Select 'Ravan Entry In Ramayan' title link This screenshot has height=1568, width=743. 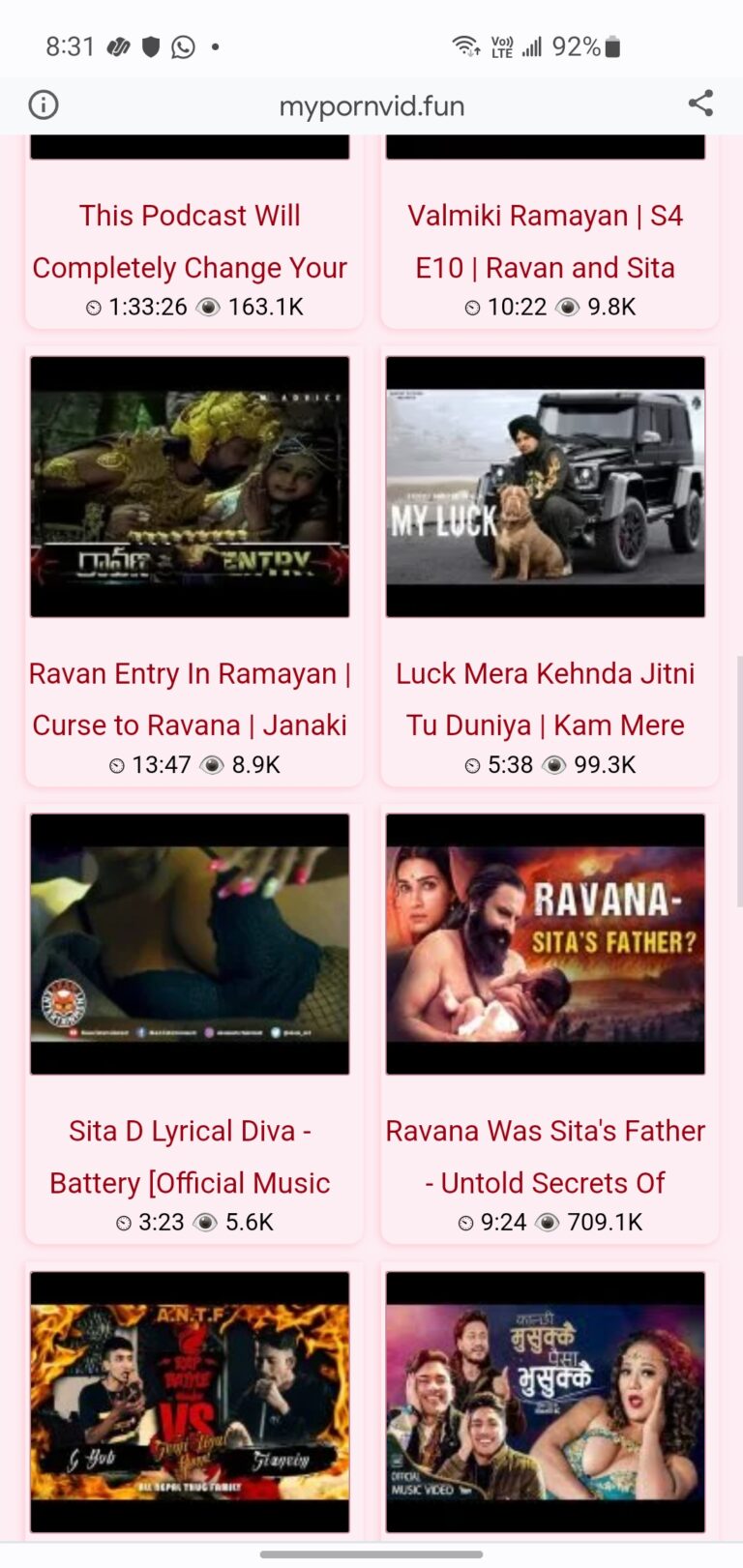190,698
